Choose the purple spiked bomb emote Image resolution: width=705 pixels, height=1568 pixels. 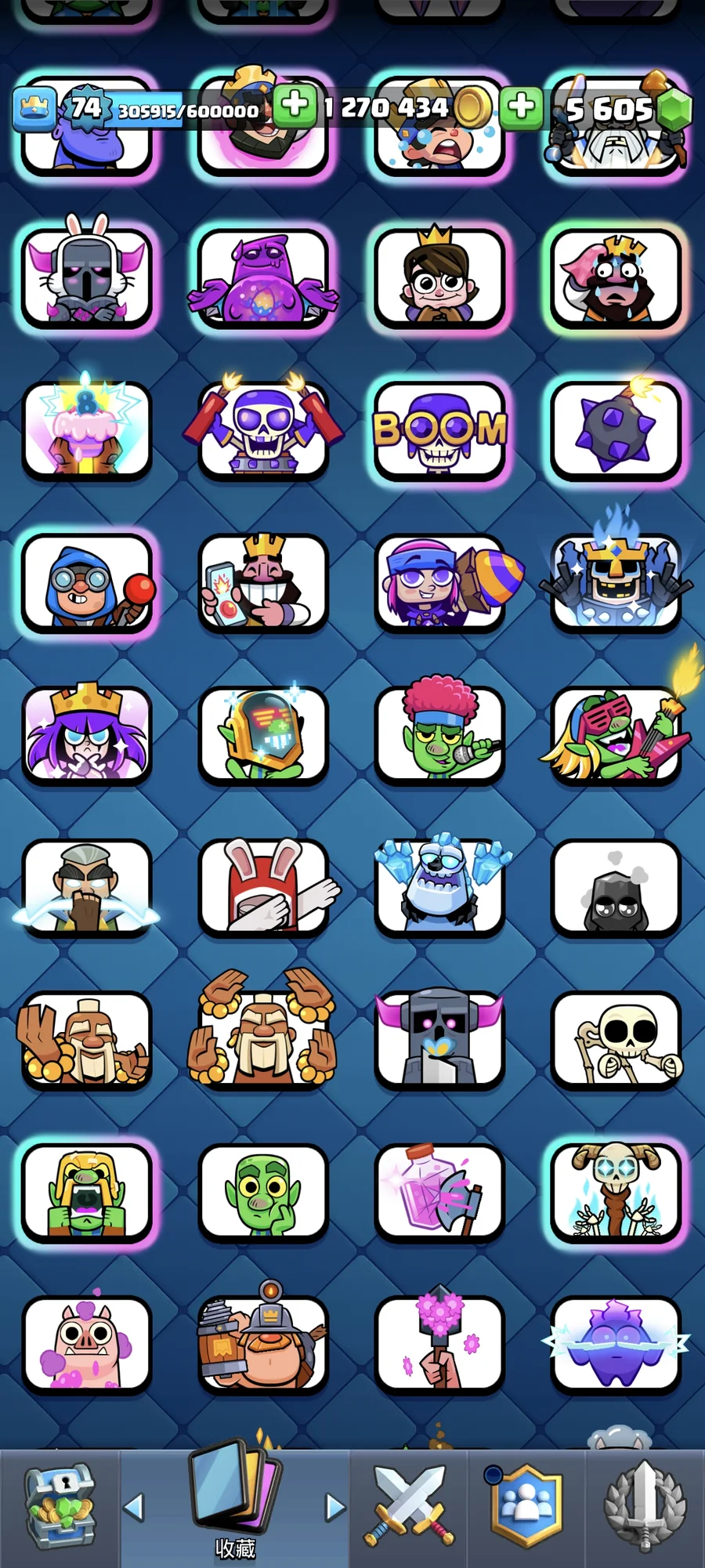[616, 431]
